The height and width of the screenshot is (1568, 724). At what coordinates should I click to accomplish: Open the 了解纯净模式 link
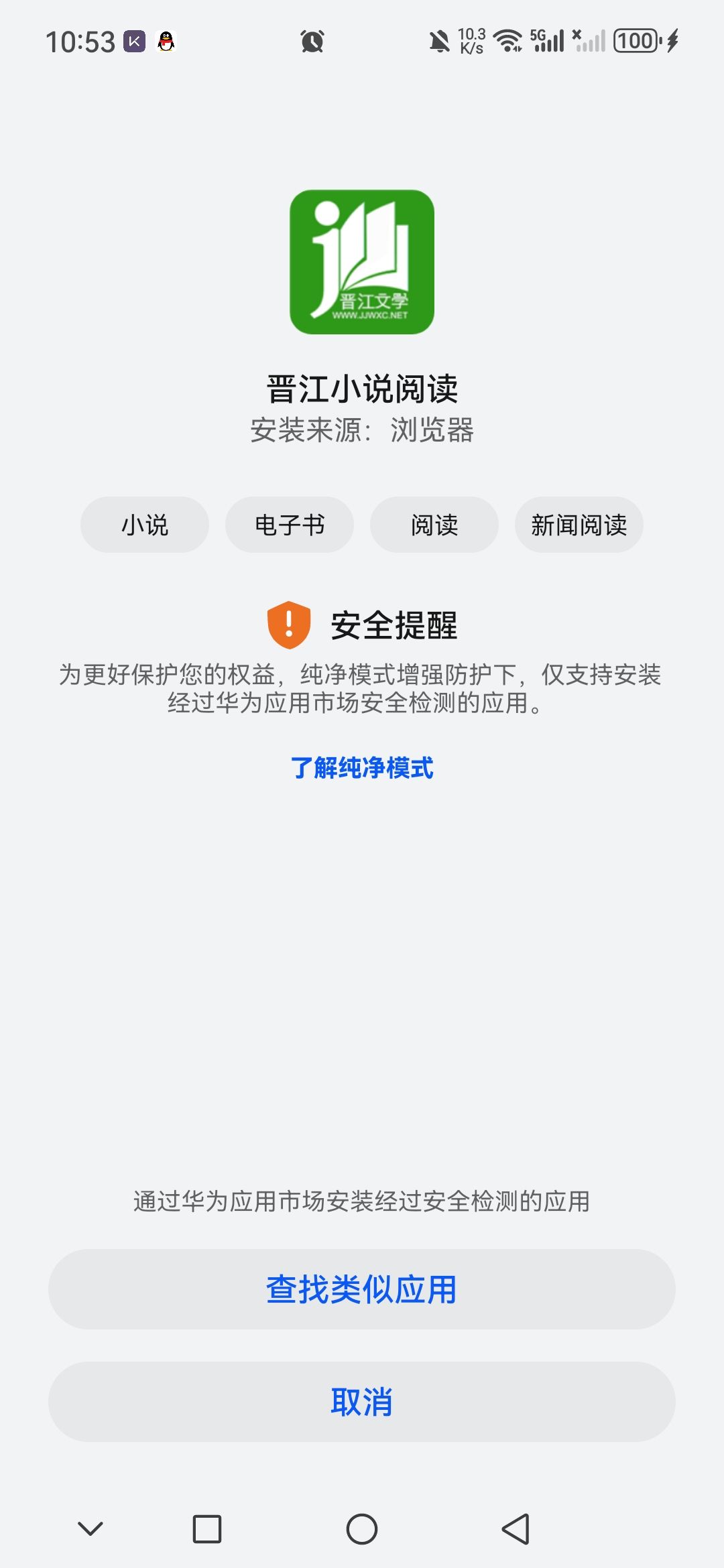click(x=362, y=768)
